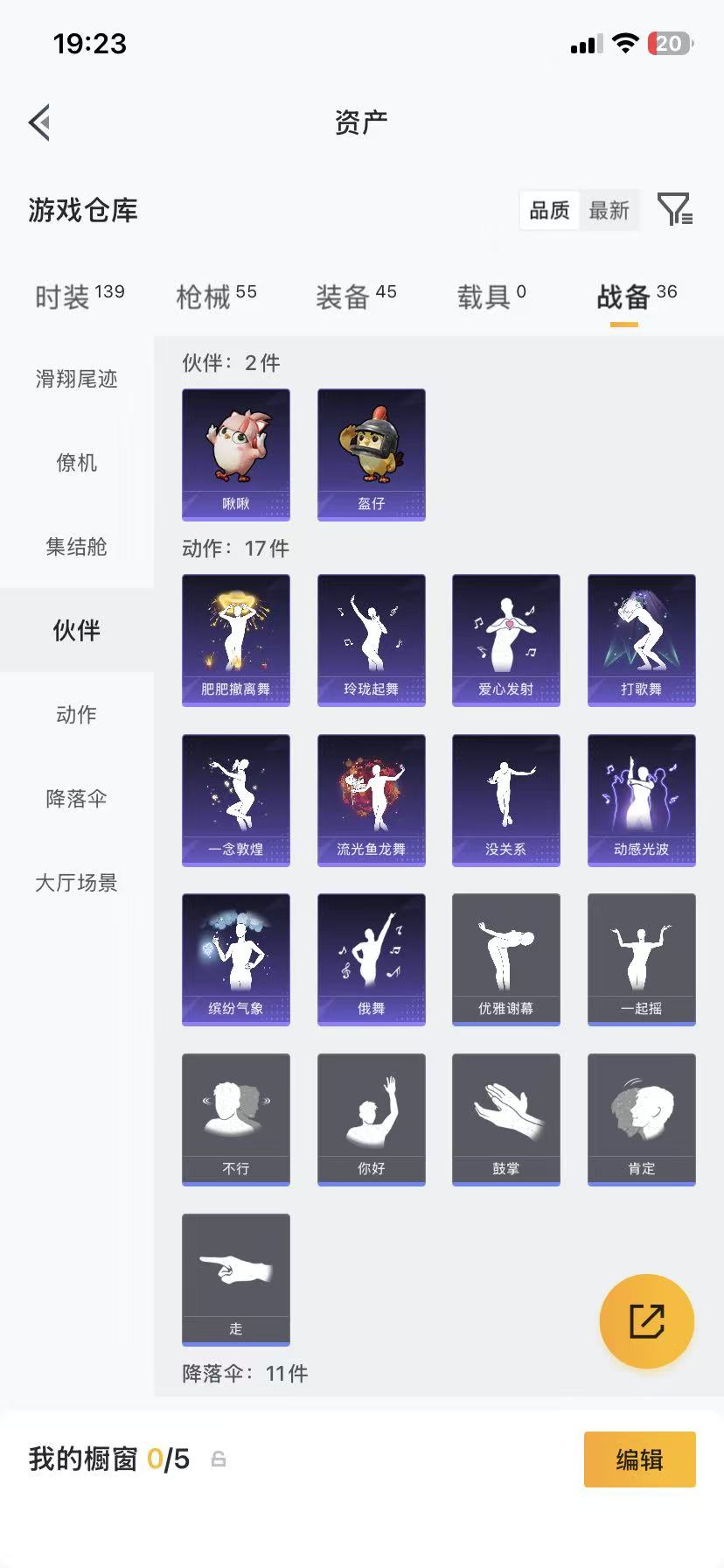Tap the 编辑 button
The height and width of the screenshot is (1568, 724).
click(x=639, y=1459)
